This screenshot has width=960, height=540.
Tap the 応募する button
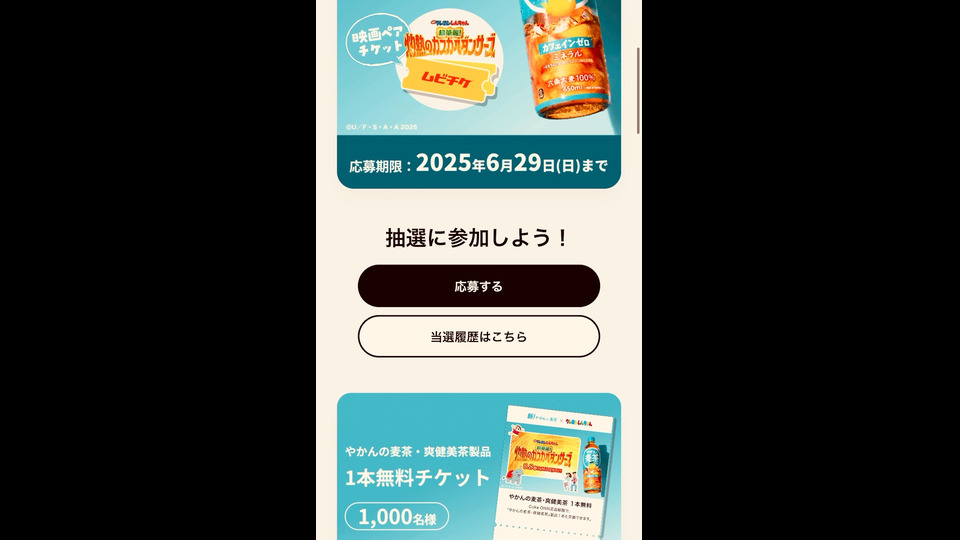(478, 286)
